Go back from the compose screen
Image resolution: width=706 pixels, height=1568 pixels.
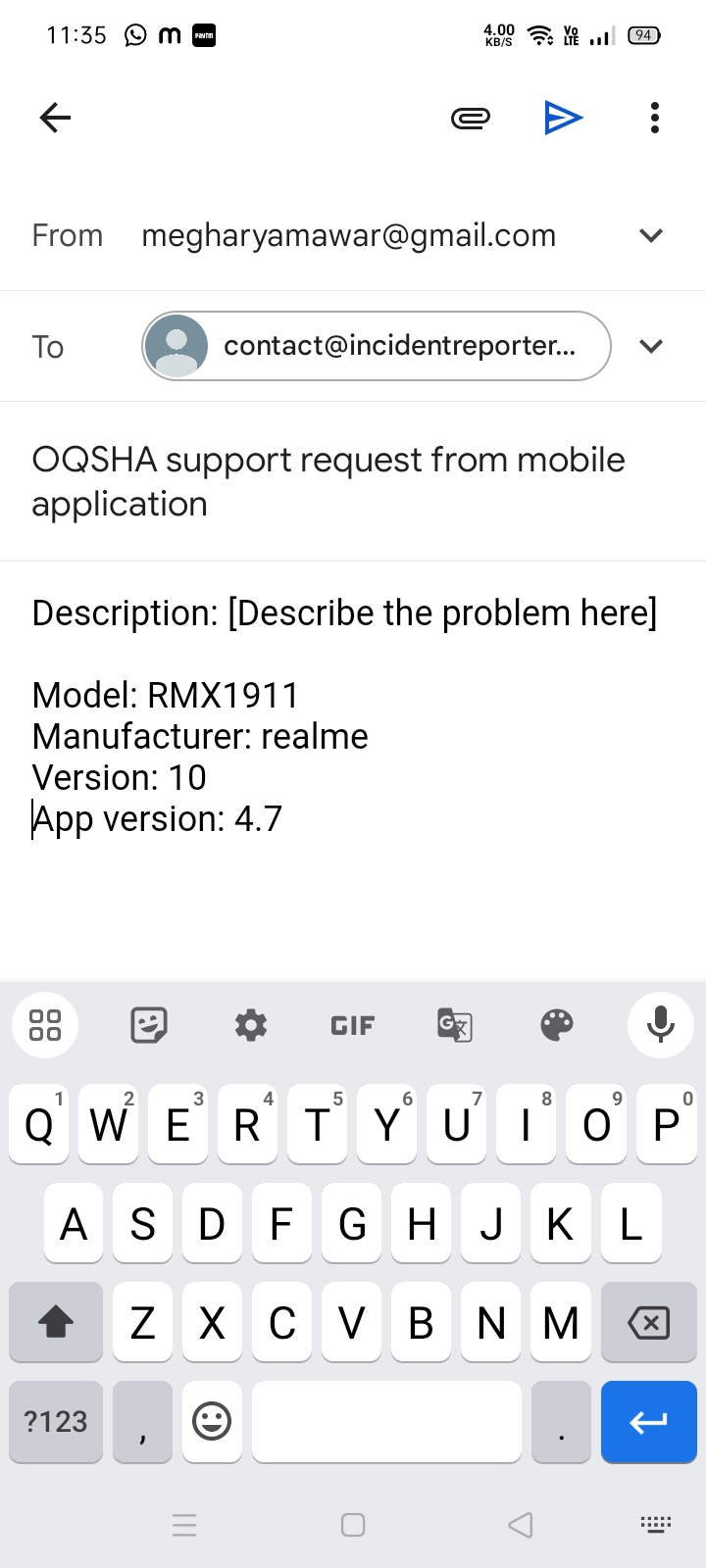(56, 118)
